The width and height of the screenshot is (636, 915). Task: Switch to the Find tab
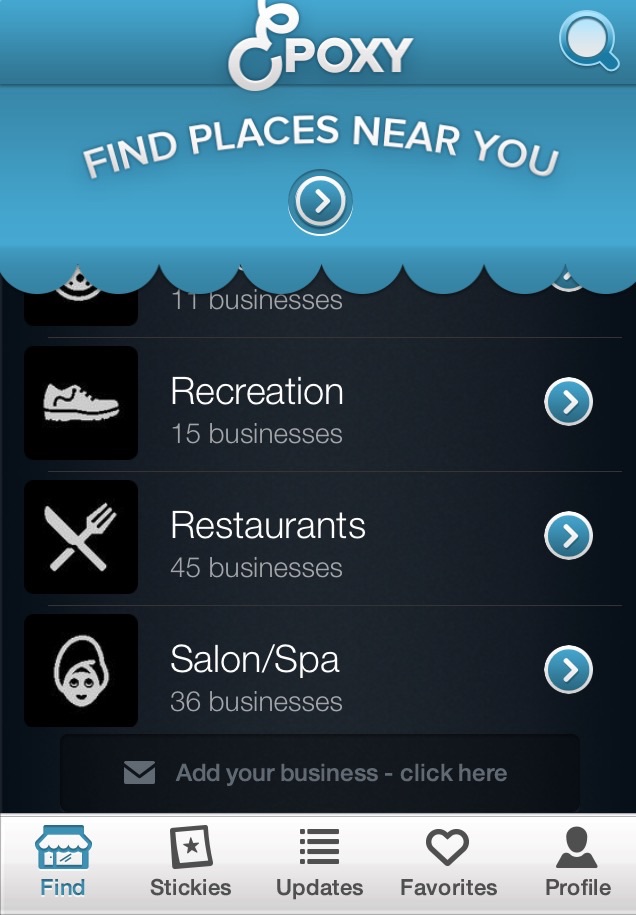(x=63, y=864)
